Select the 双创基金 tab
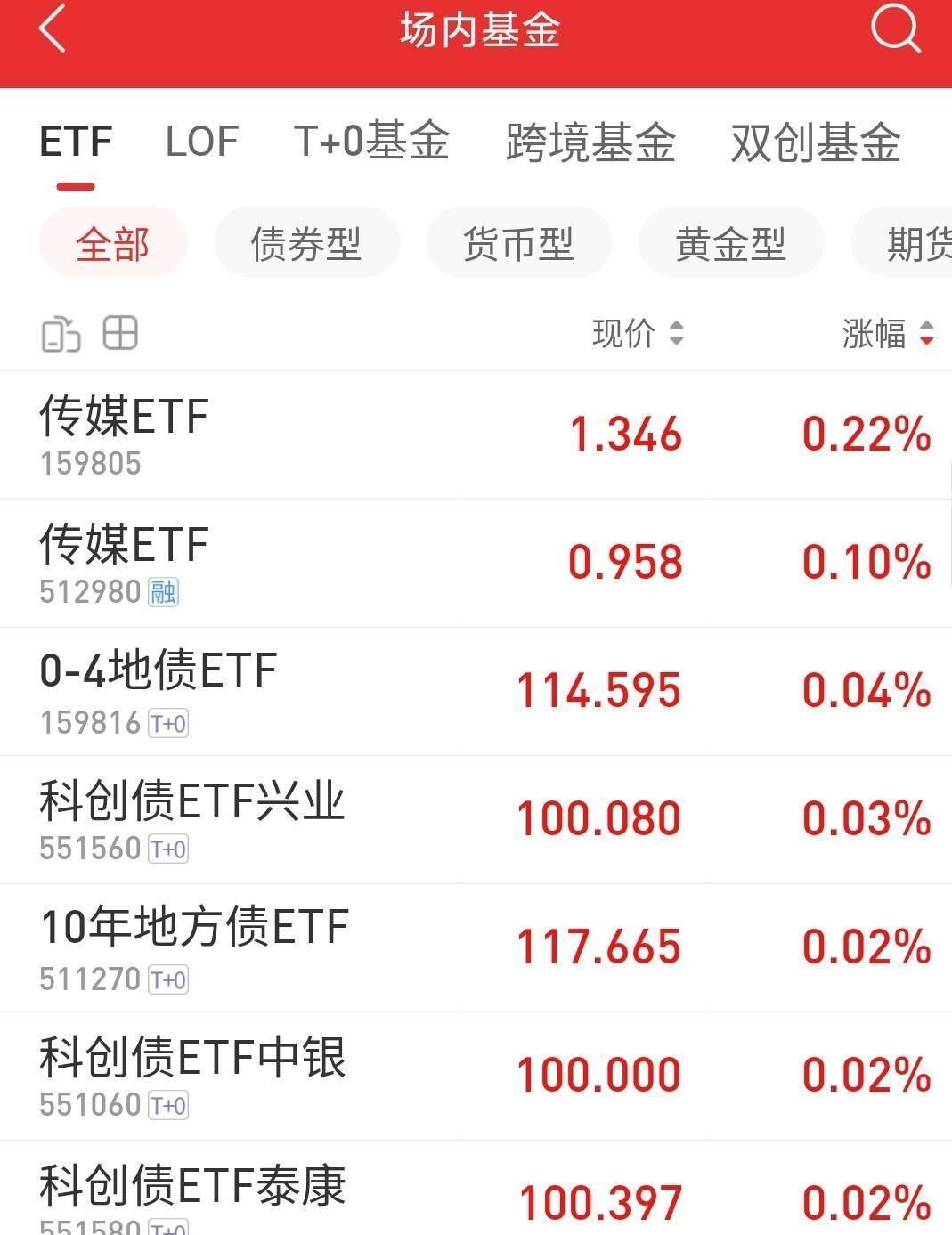Screen dimensions: 952x1235 click(816, 142)
